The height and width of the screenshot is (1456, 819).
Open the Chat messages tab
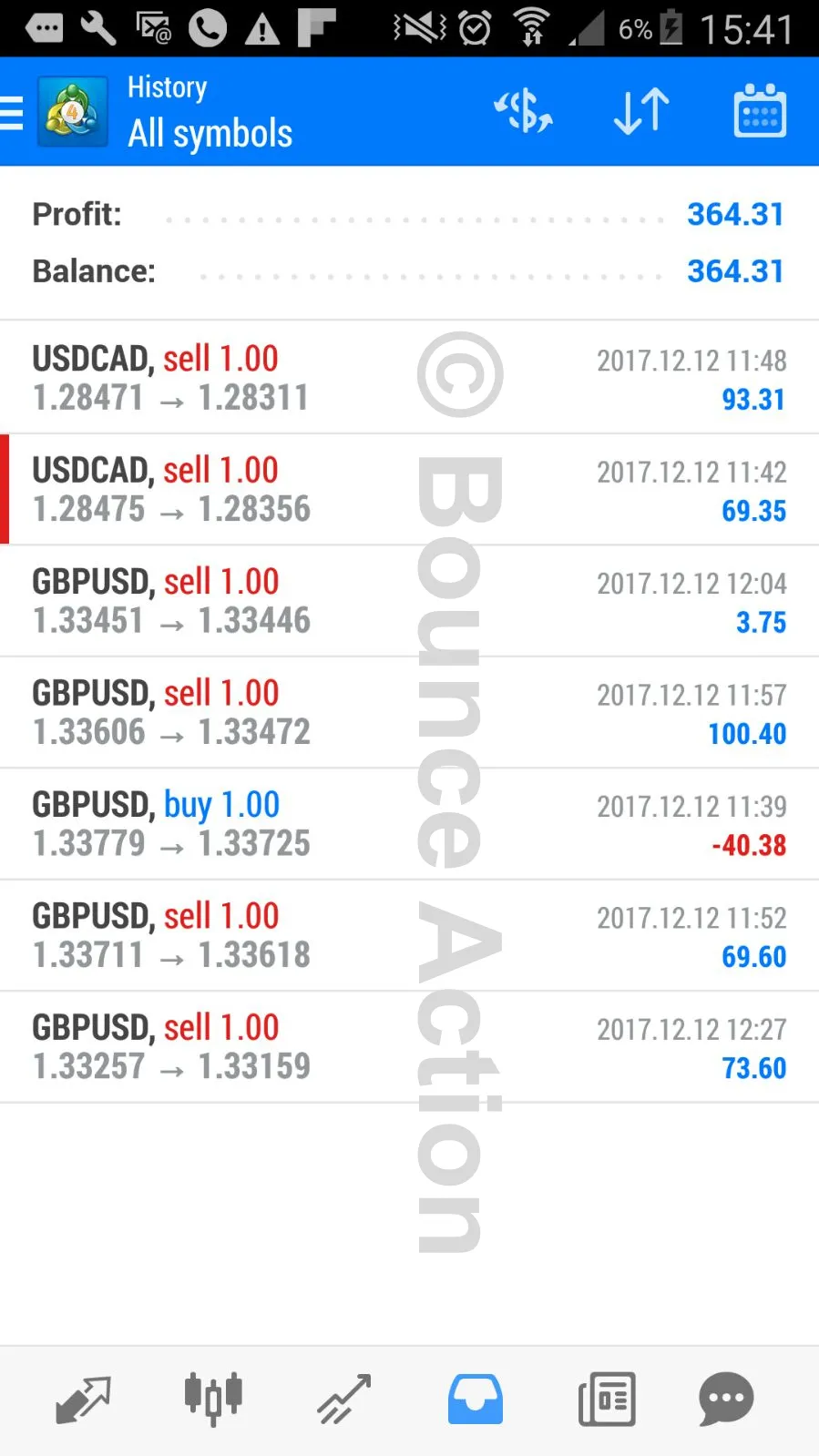[x=726, y=1399]
